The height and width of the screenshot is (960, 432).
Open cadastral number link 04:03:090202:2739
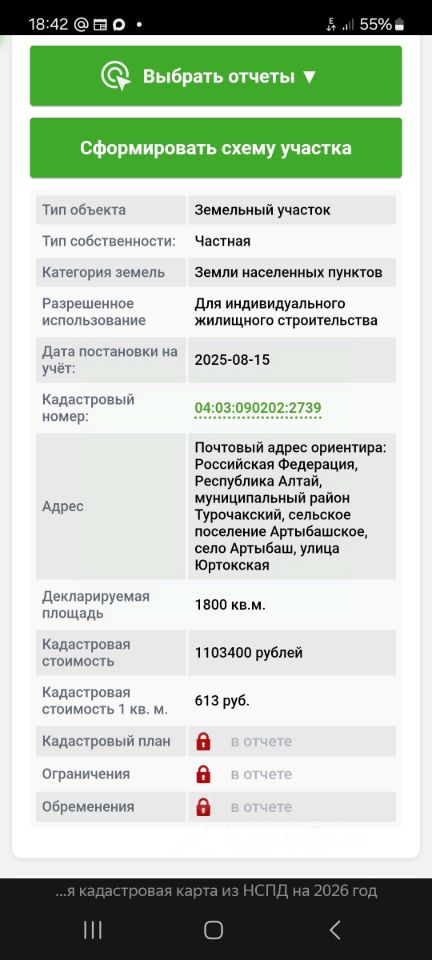[258, 408]
